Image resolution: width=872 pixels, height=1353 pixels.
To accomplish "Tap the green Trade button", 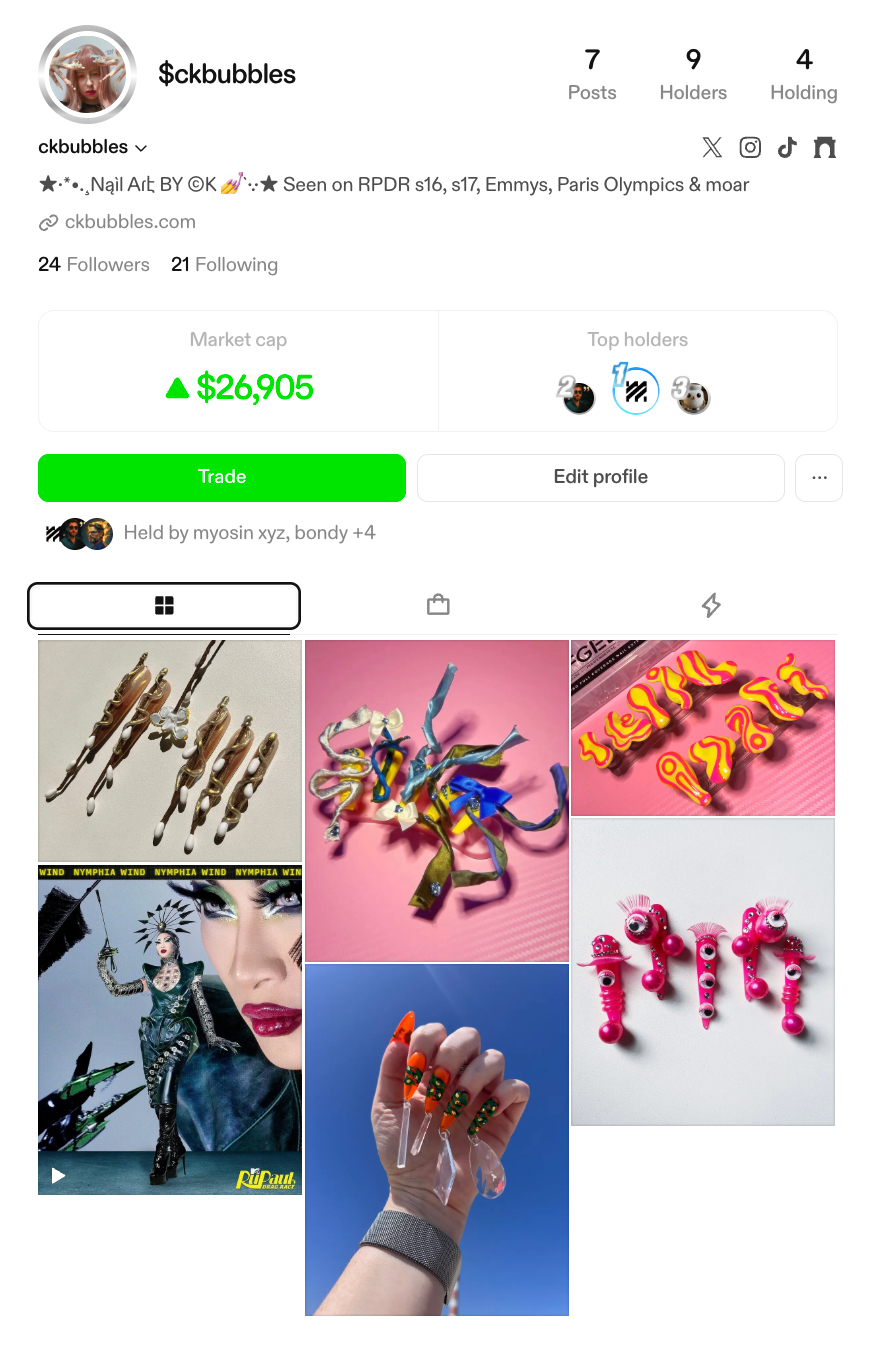I will tap(222, 477).
